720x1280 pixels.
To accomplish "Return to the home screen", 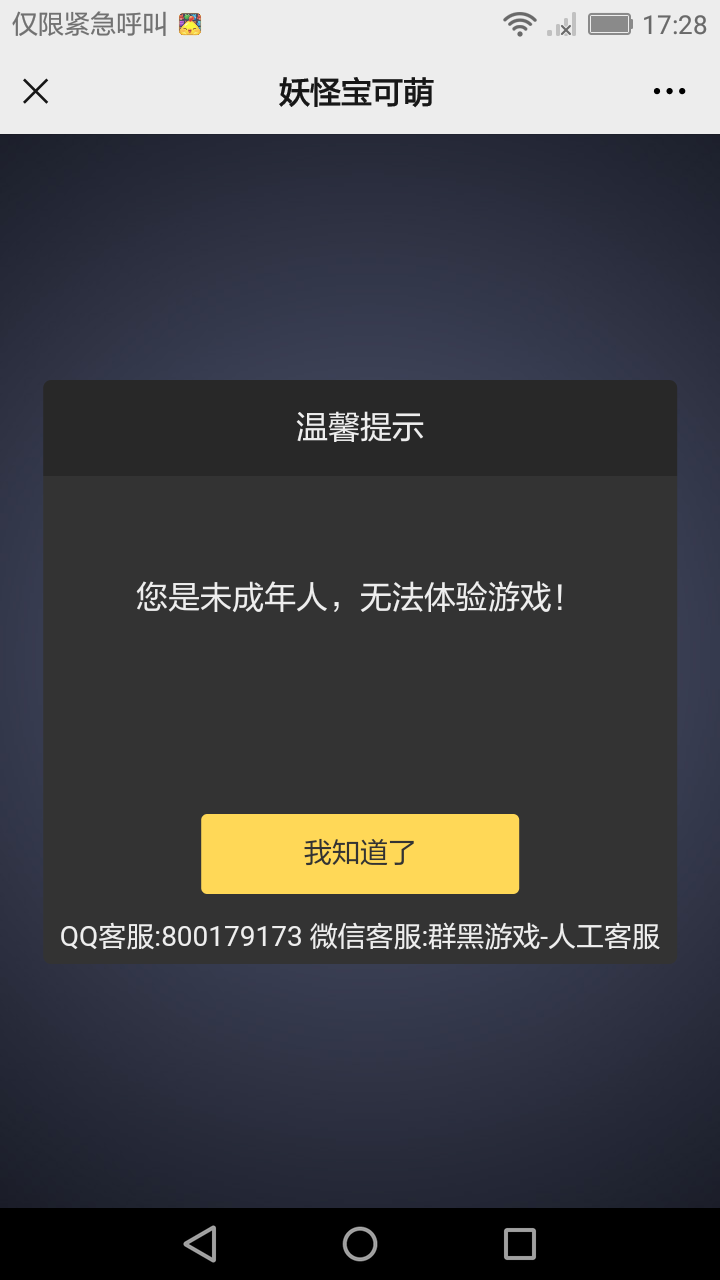I will [x=360, y=1244].
